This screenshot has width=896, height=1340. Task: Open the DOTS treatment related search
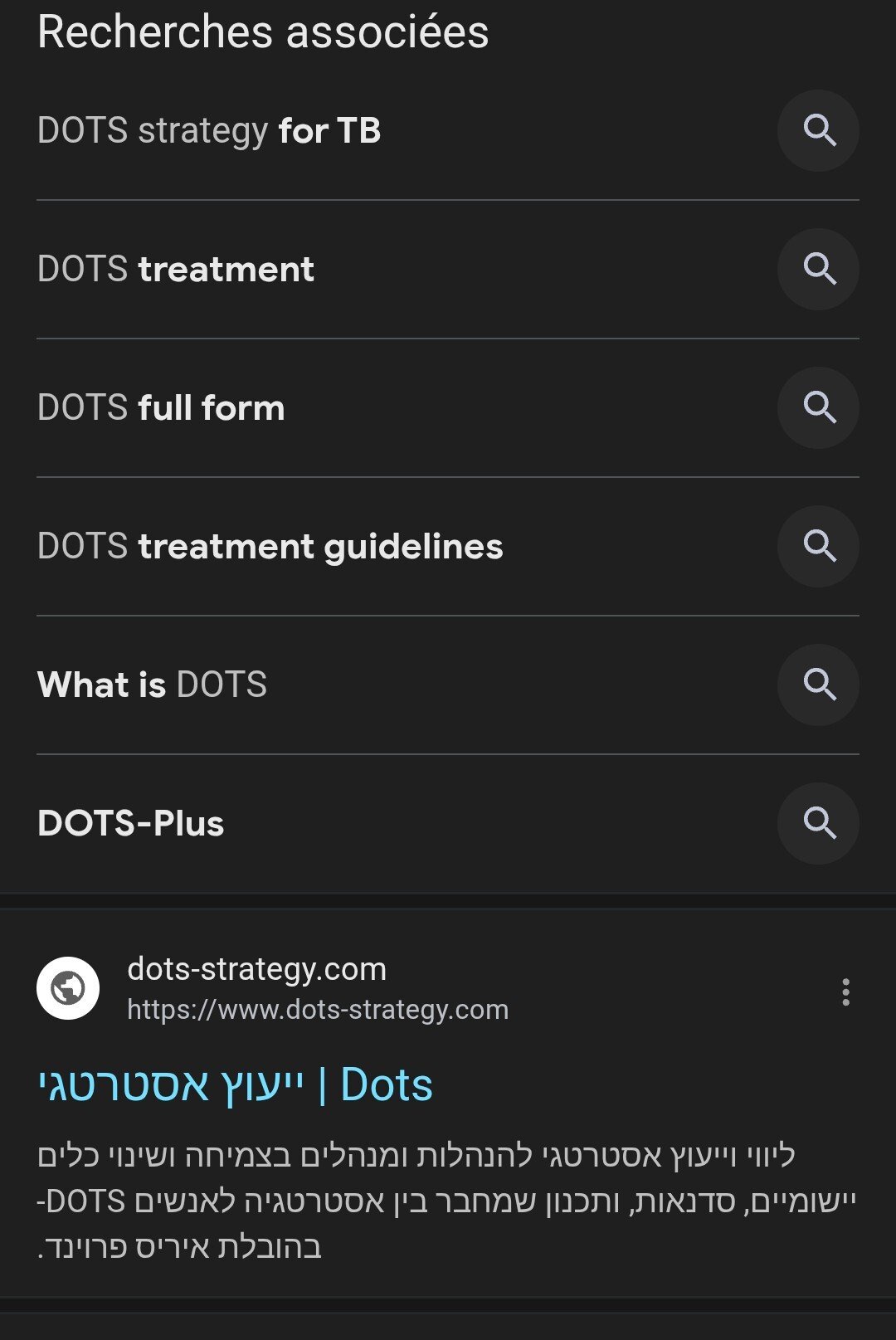176,270
